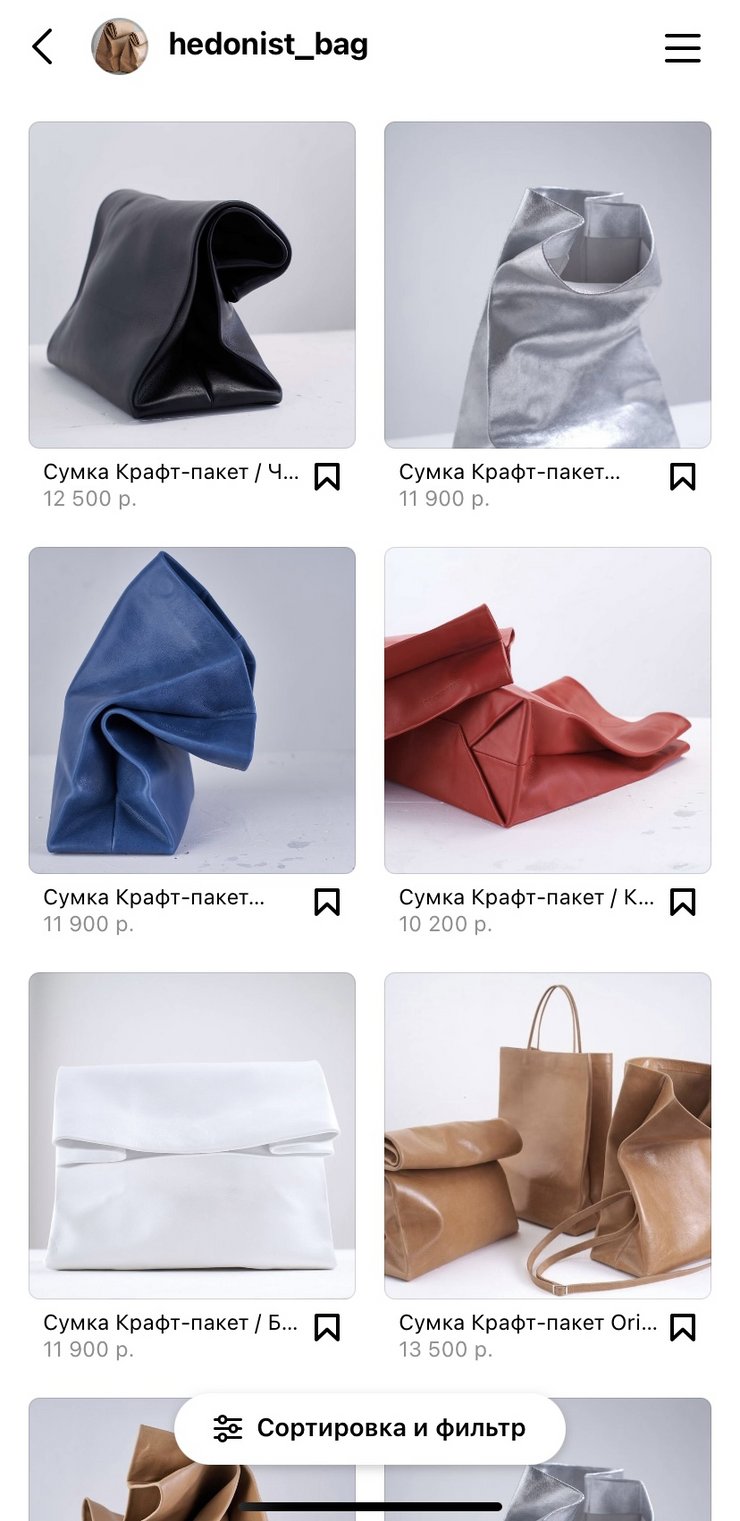View the red bag for 10 200 р.
Viewport: 740px width, 1521px height.
click(x=547, y=710)
